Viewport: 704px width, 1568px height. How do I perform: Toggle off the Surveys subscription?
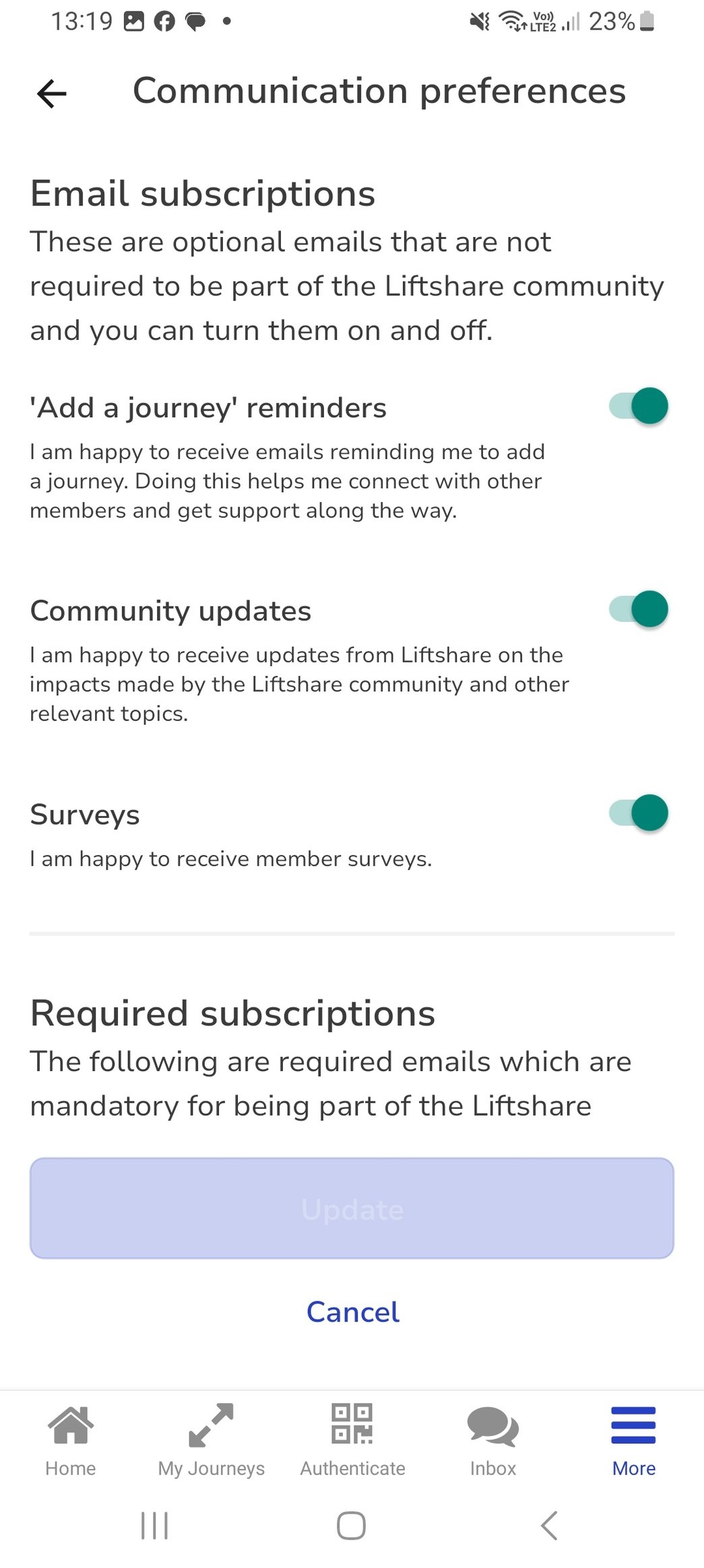click(x=636, y=813)
